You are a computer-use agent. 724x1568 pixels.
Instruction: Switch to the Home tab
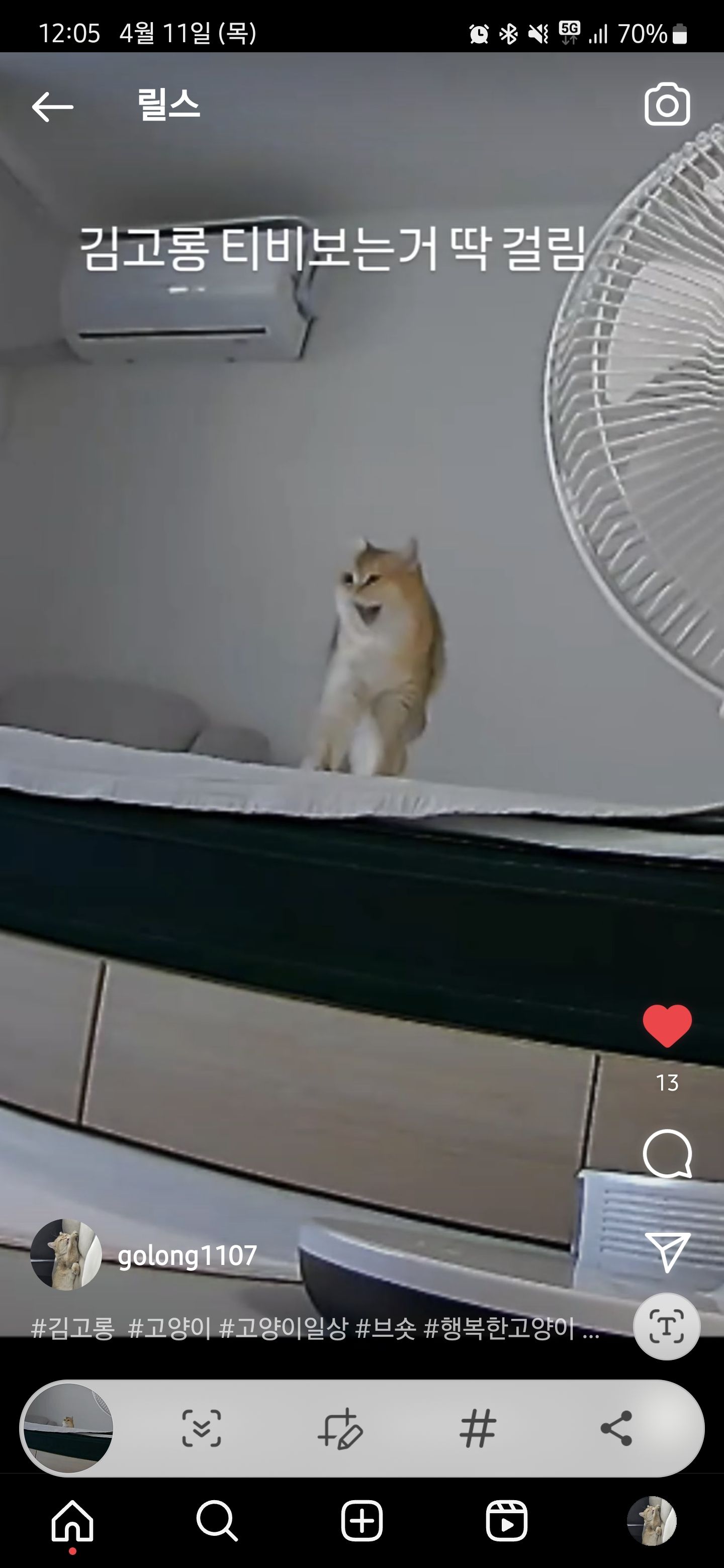tap(72, 1521)
